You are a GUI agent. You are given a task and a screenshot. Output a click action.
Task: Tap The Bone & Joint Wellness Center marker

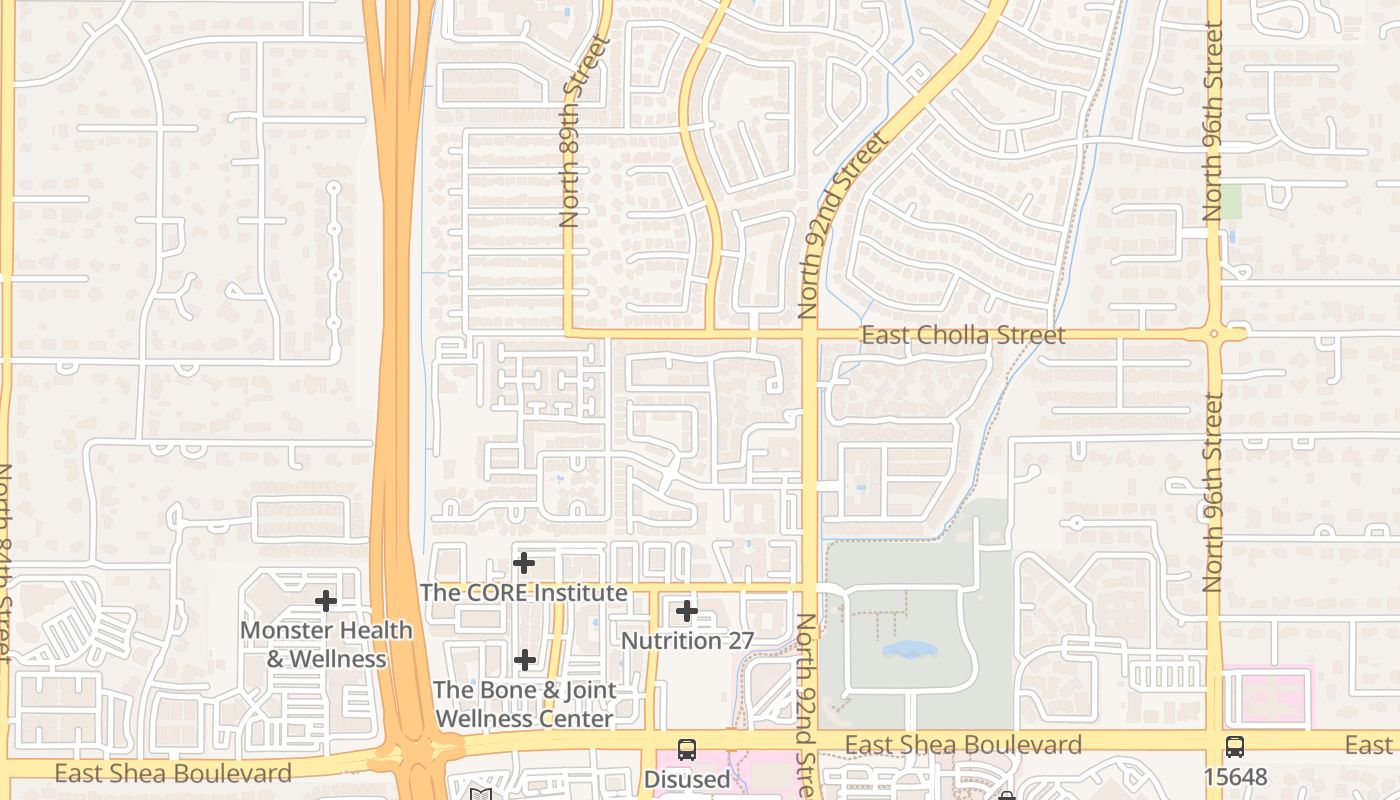point(525,660)
